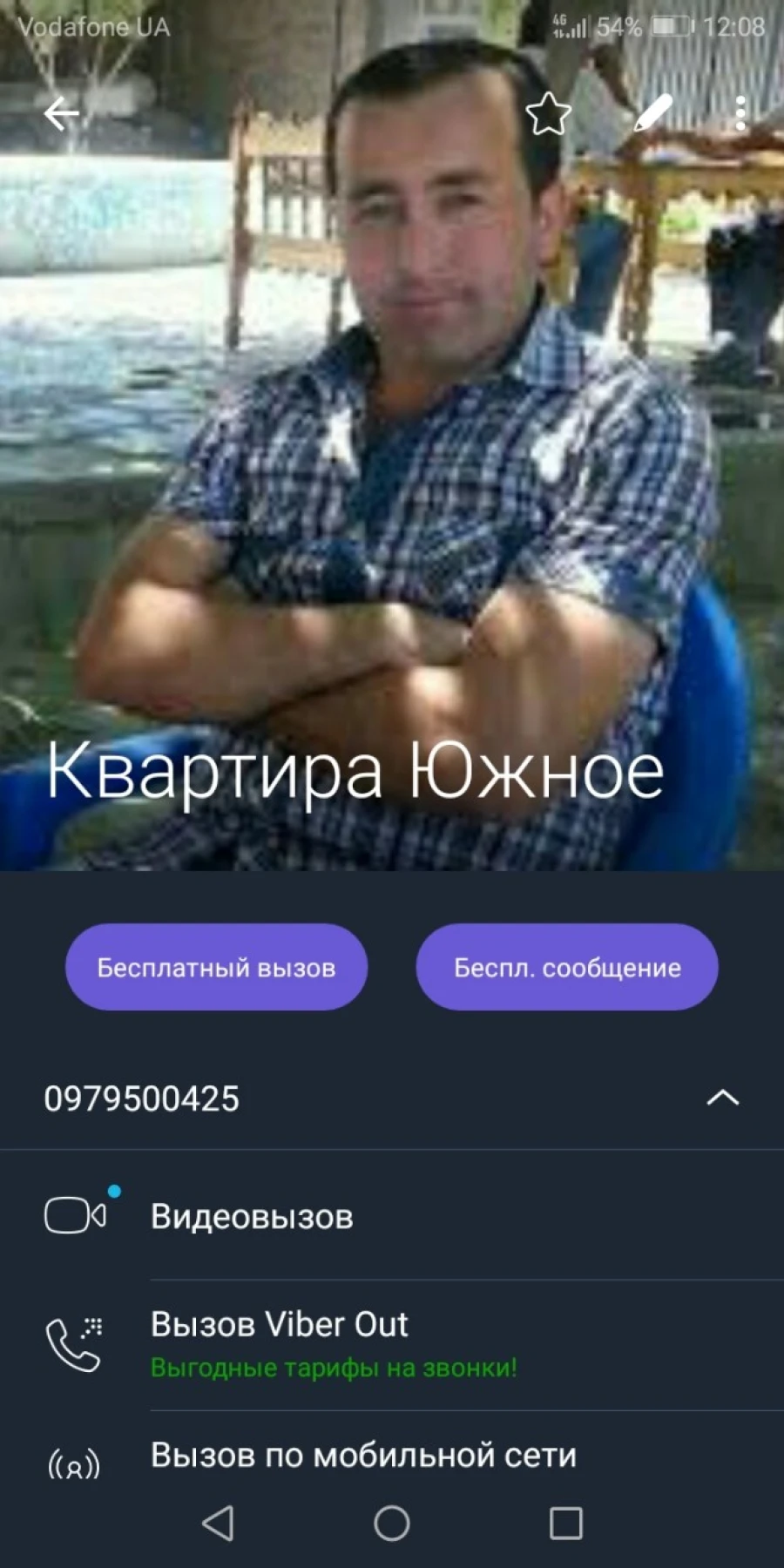Viewport: 784px width, 1568px height.
Task: Start a call via Бесплатный вызов button
Action: pos(216,967)
